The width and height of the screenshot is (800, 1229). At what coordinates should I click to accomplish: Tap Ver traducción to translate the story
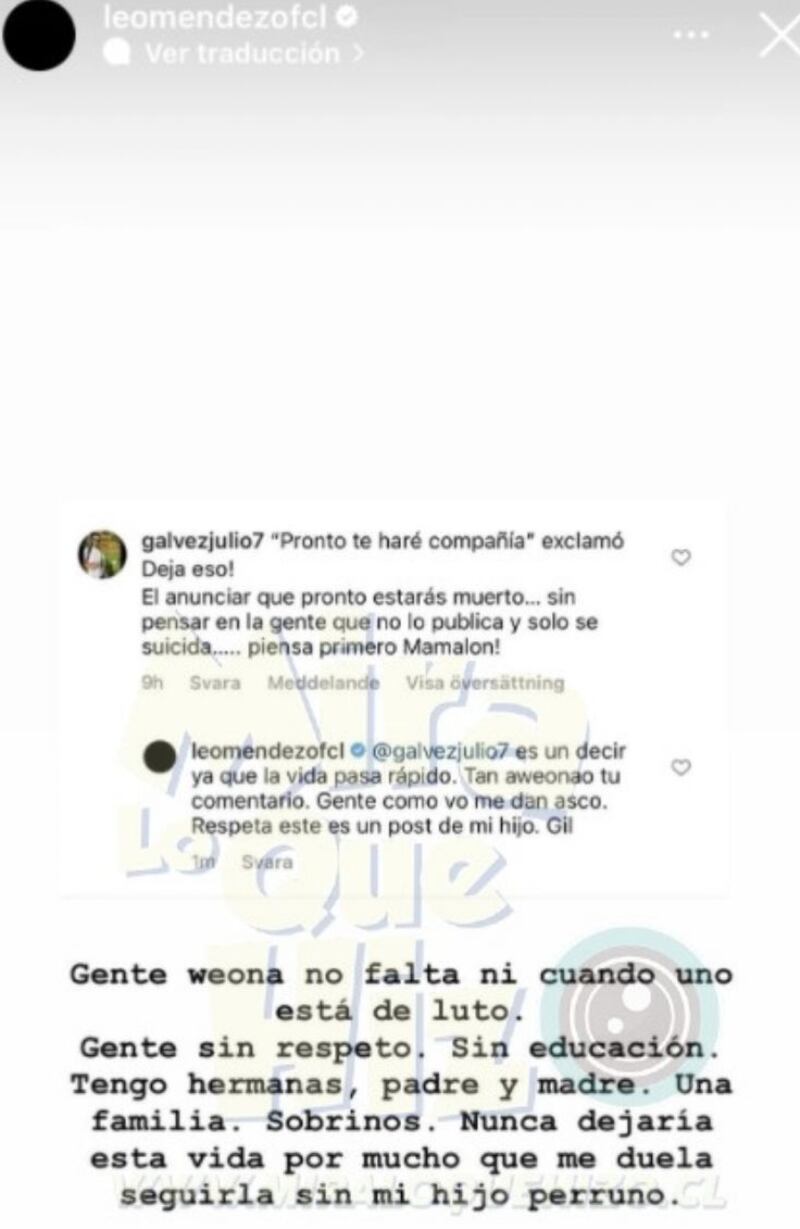tap(240, 54)
